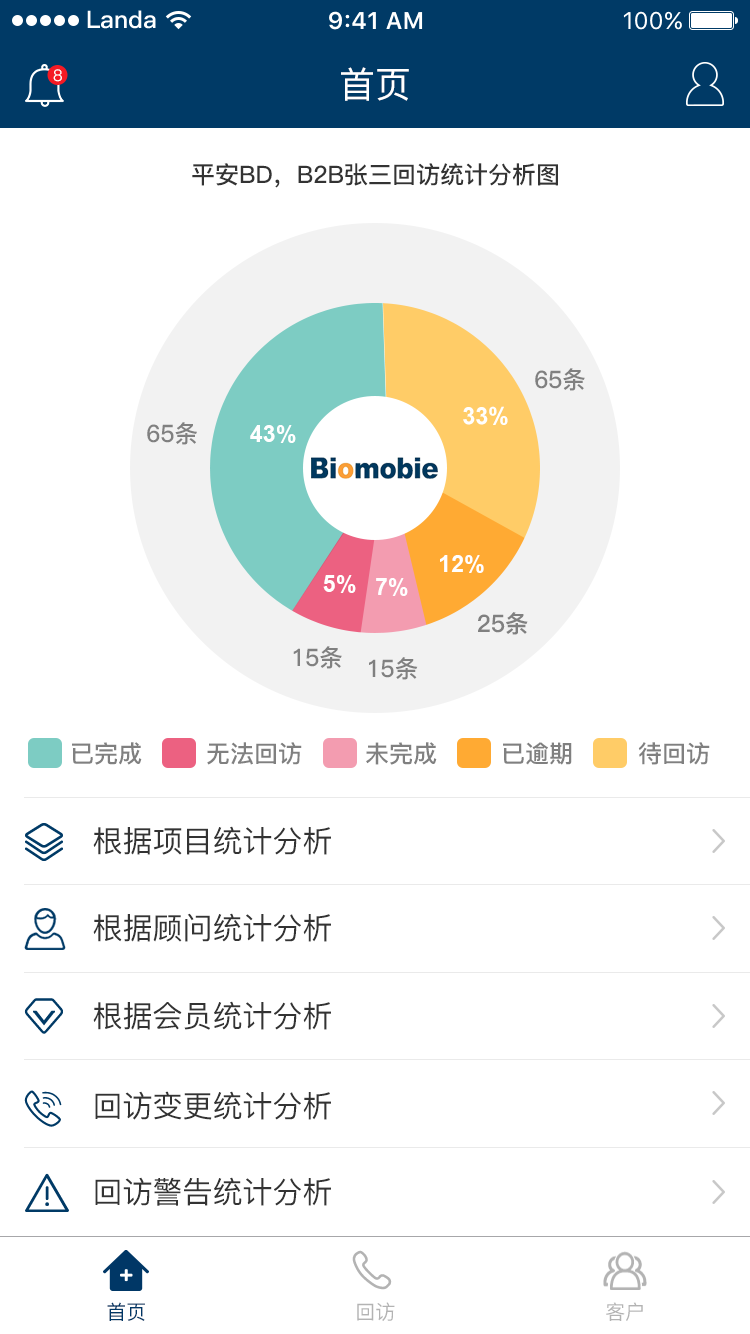Viewport: 750px width, 1334px height.
Task: Switch to the 回访 tab
Action: 375,1286
